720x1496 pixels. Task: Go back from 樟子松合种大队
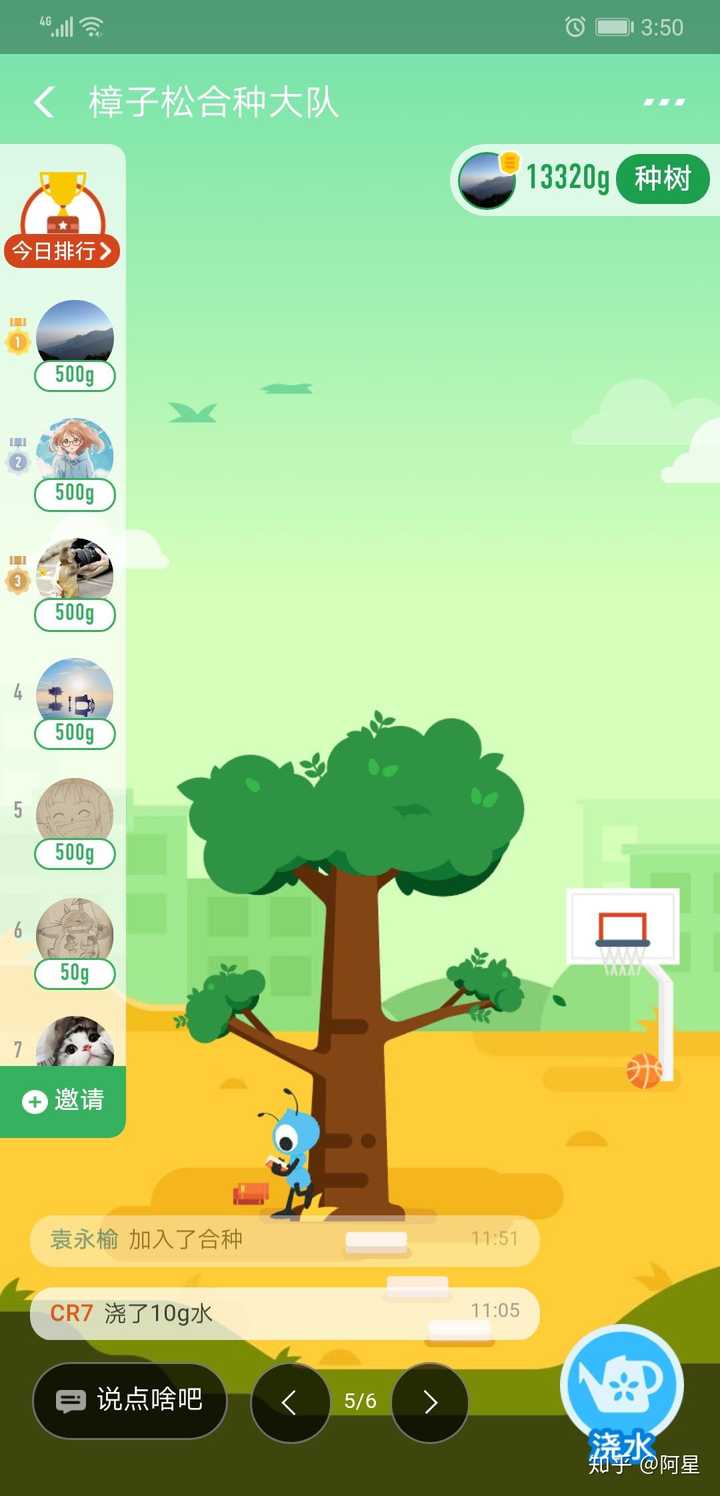[44, 102]
